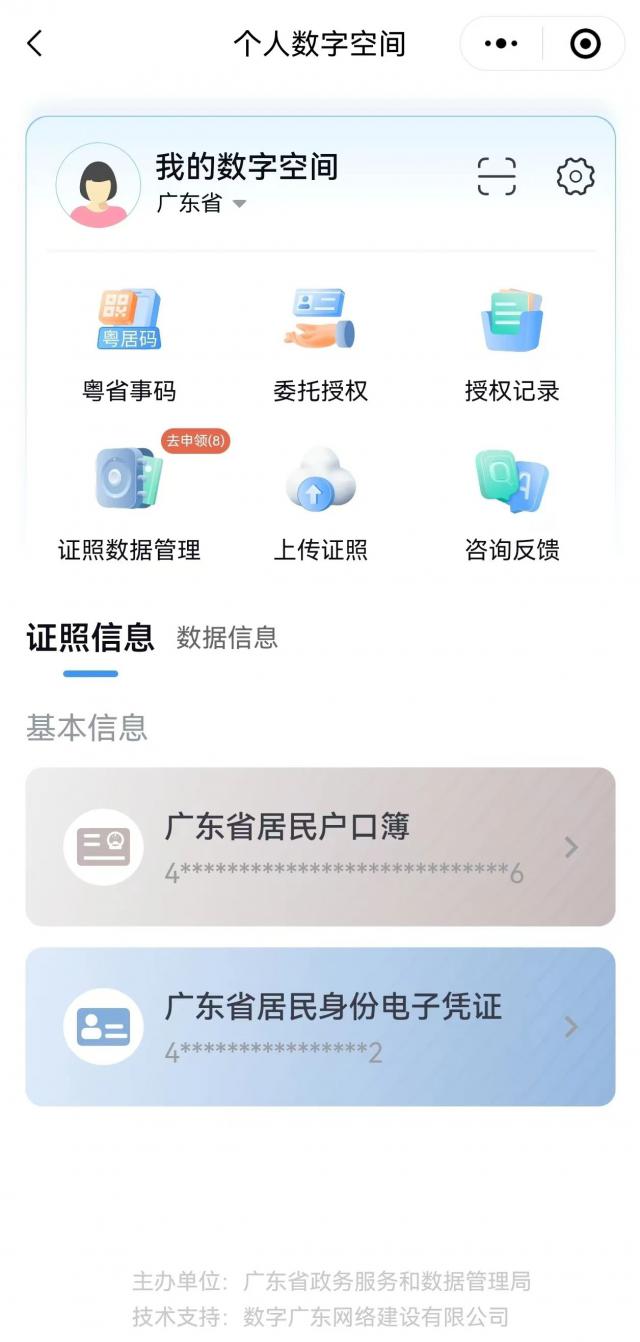Go back using the top-left arrow
The height and width of the screenshot is (1342, 640).
pos(35,44)
